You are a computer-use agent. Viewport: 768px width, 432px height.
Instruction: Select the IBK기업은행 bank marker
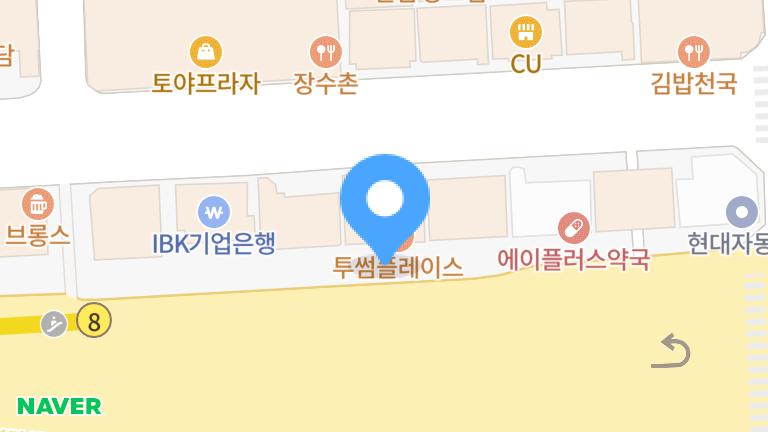(x=214, y=211)
